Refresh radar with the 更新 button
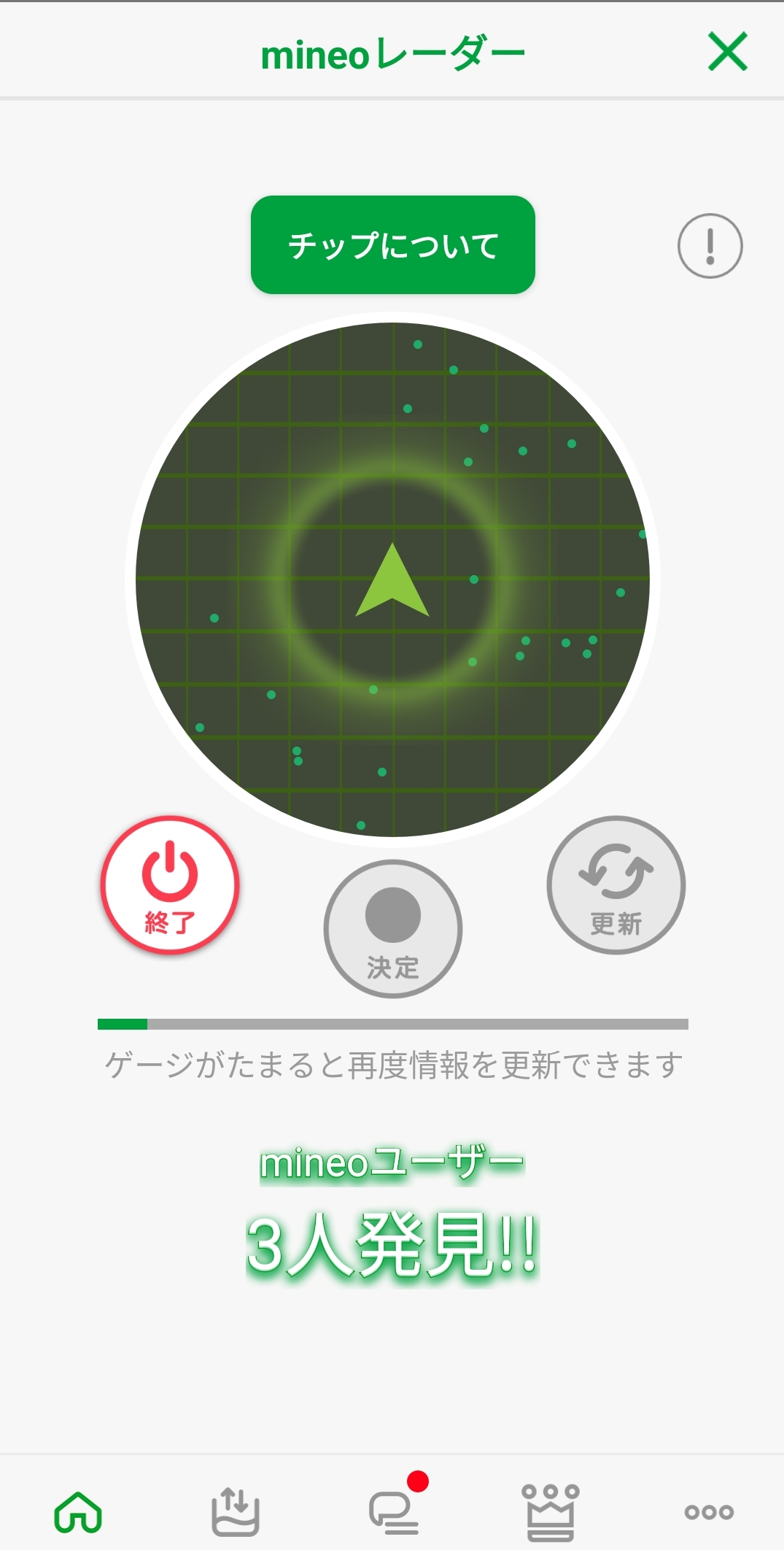This screenshot has height=1550, width=784. [616, 884]
